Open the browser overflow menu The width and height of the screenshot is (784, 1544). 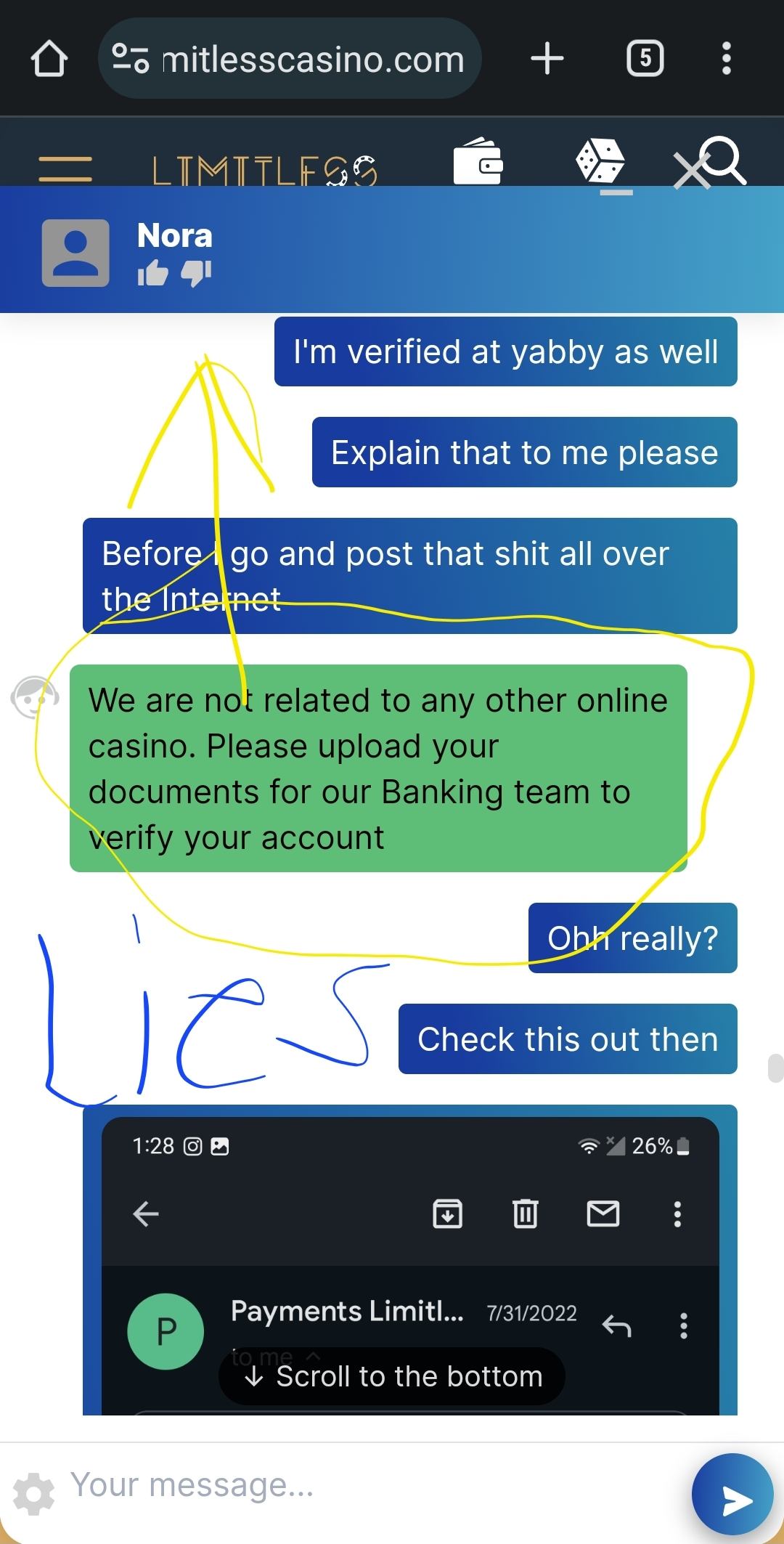(726, 59)
